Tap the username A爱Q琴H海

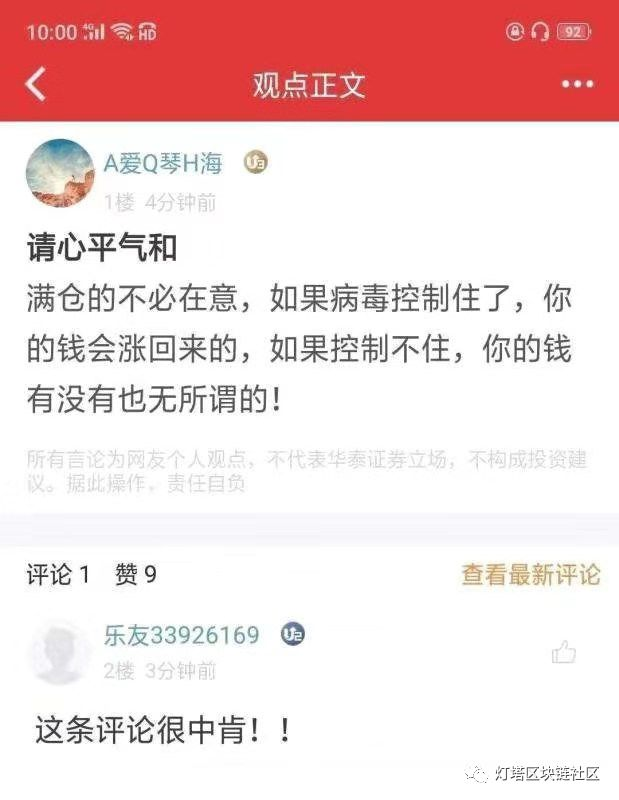pyautogui.click(x=163, y=163)
